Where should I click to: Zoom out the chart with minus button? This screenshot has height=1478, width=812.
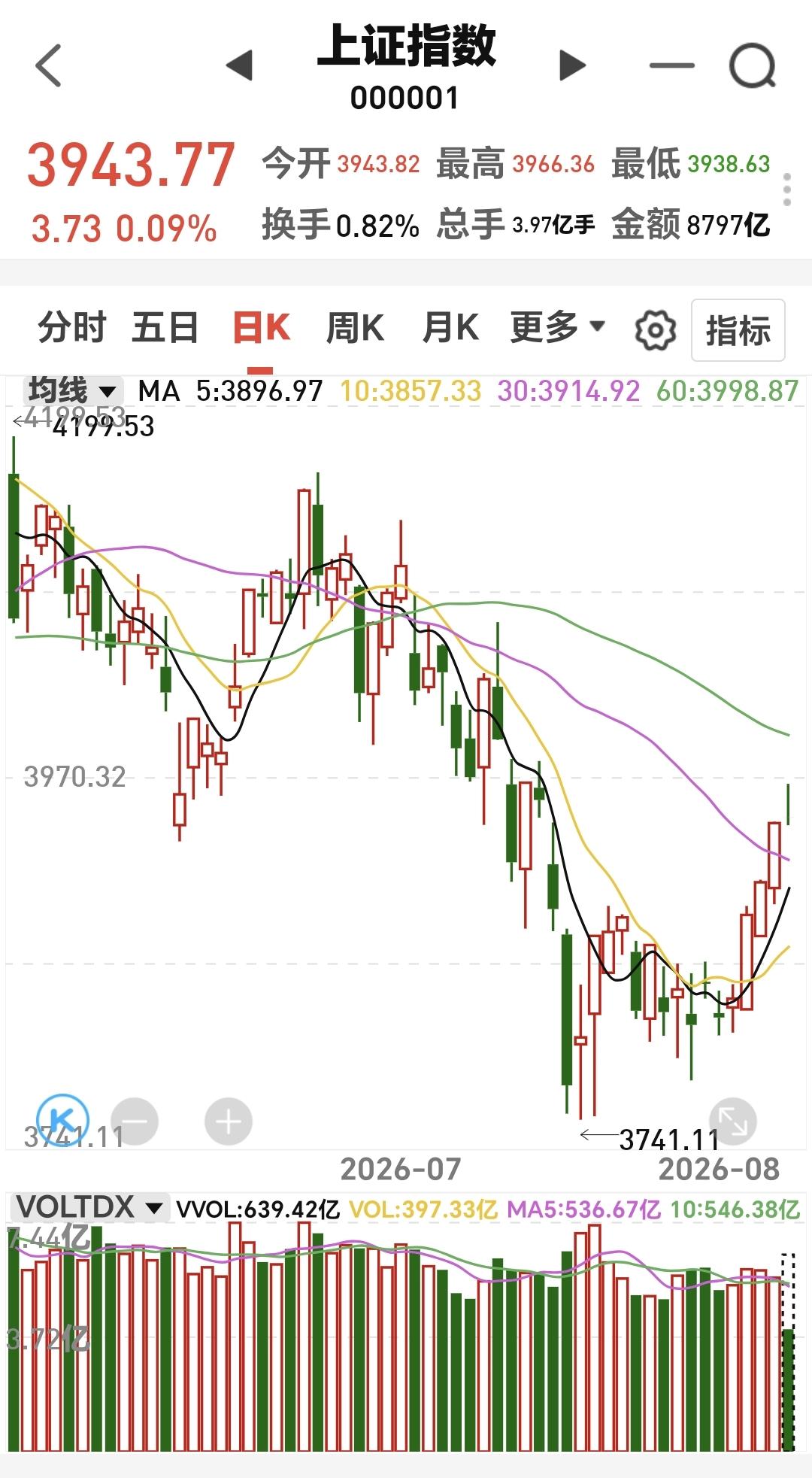135,1122
